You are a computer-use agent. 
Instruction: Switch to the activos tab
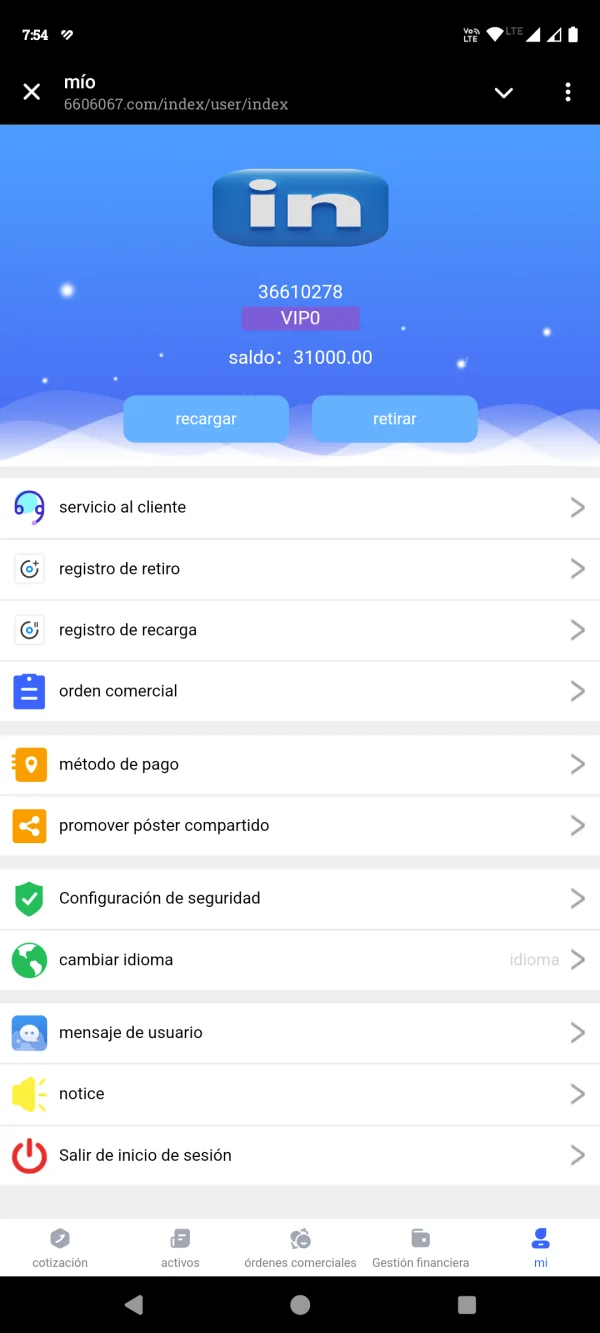pyautogui.click(x=180, y=1248)
